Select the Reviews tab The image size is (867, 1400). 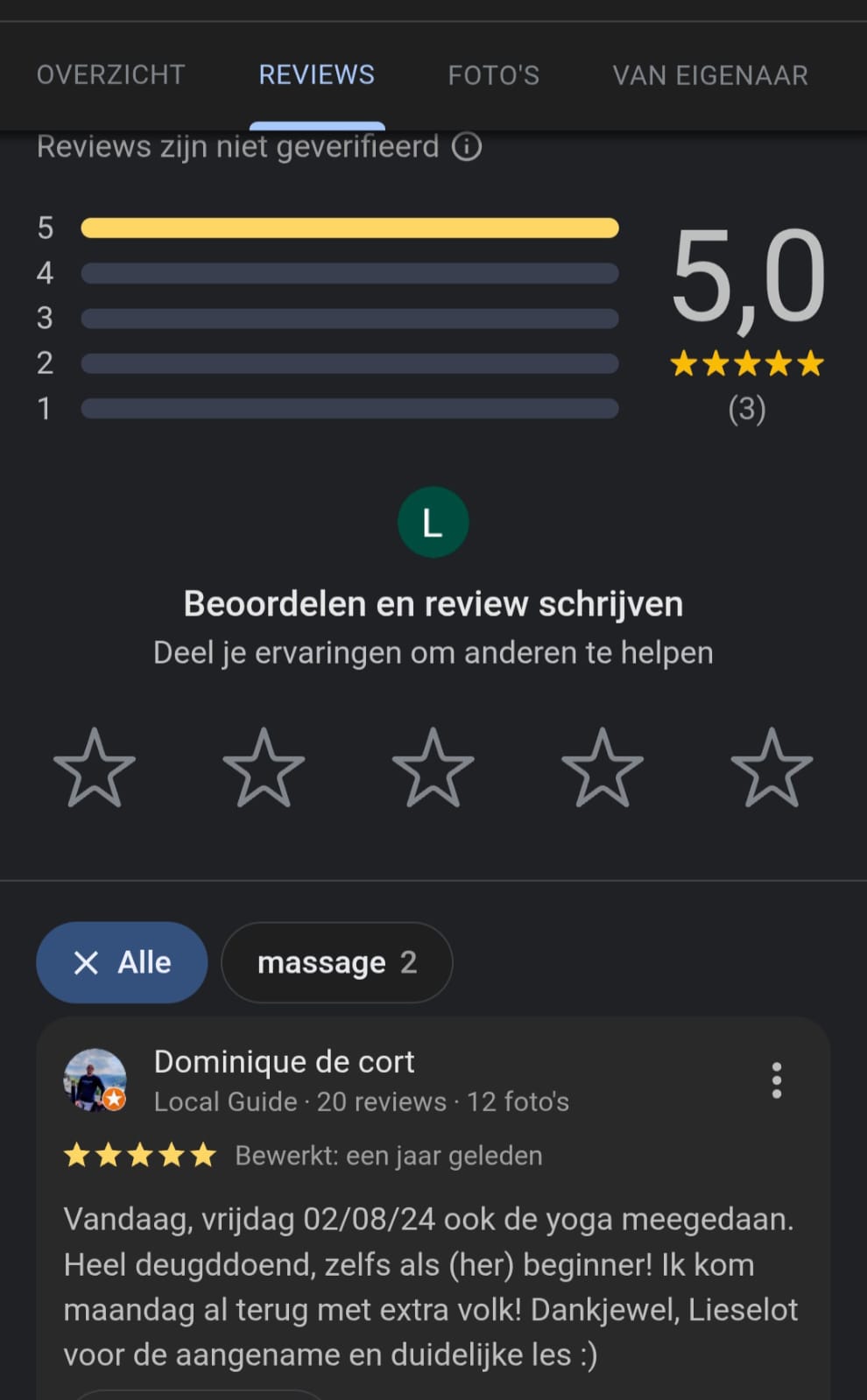click(x=317, y=75)
